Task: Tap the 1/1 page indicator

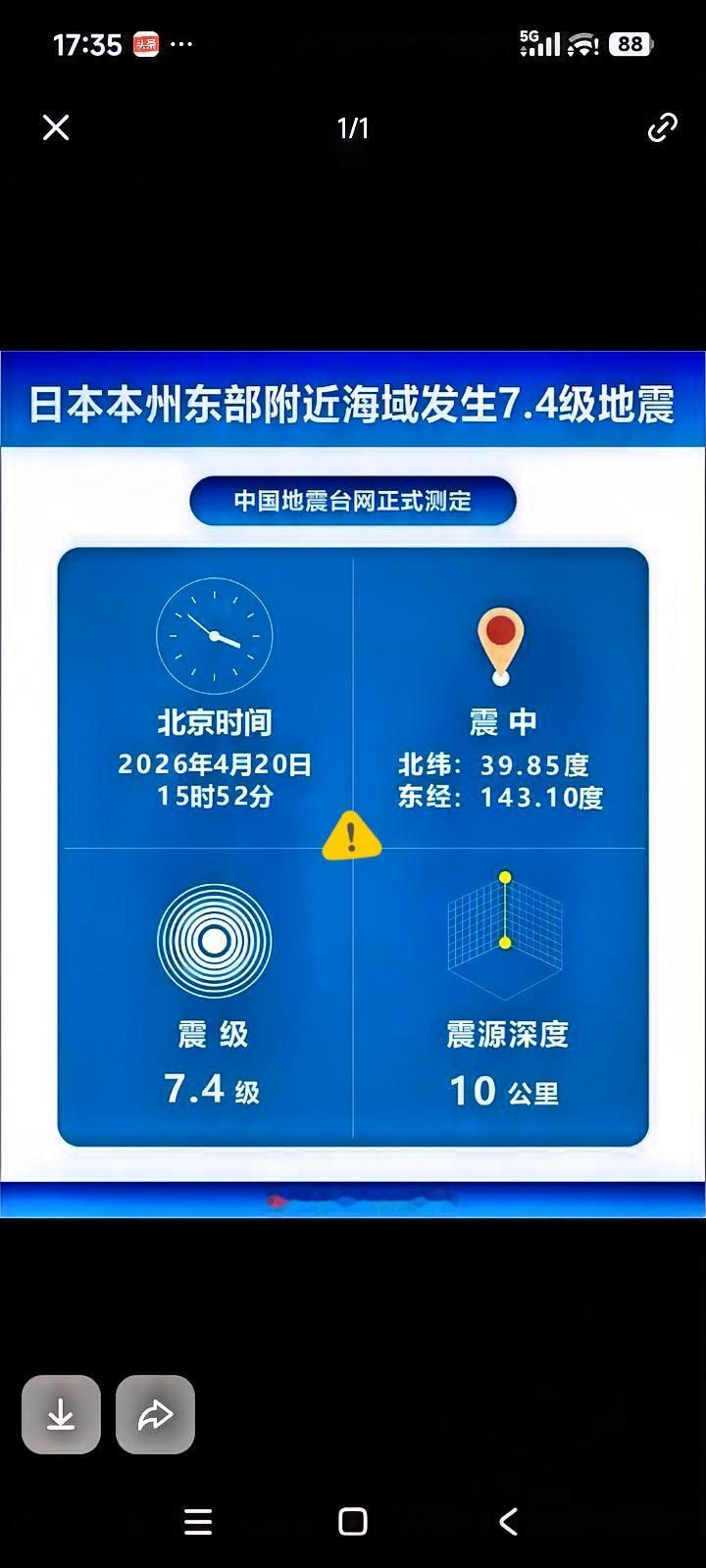Action: [x=351, y=127]
